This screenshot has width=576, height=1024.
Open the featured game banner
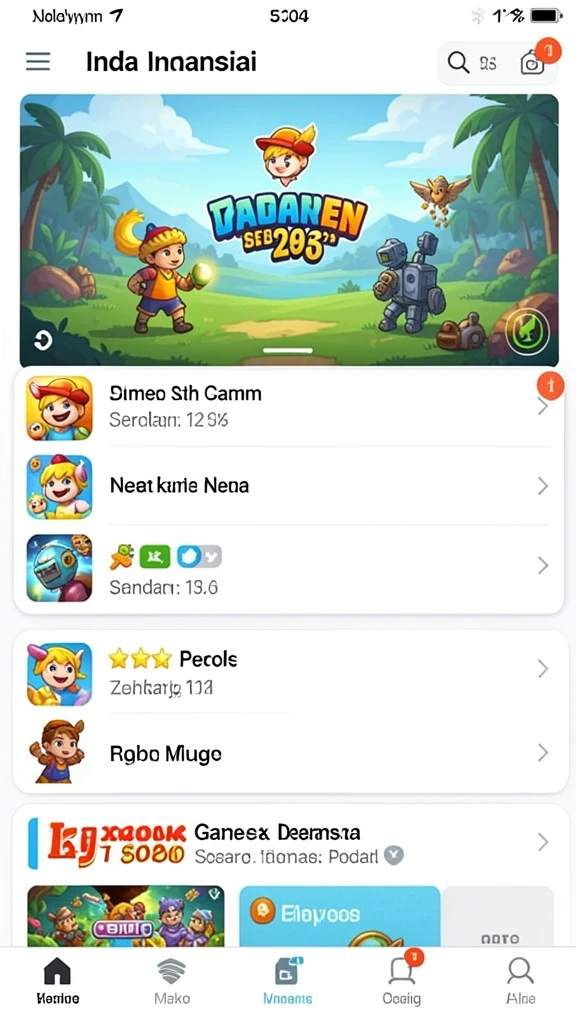289,230
